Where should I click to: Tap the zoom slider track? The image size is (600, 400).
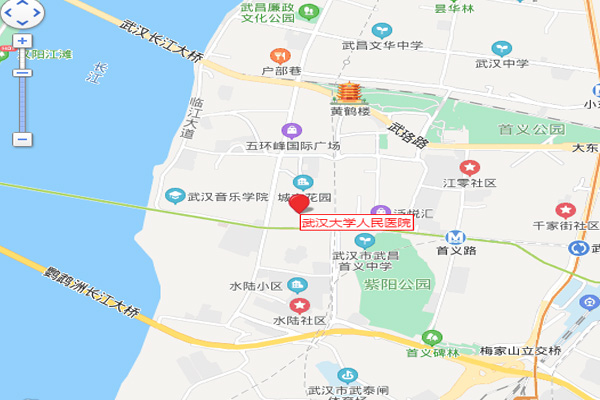pyautogui.click(x=23, y=100)
